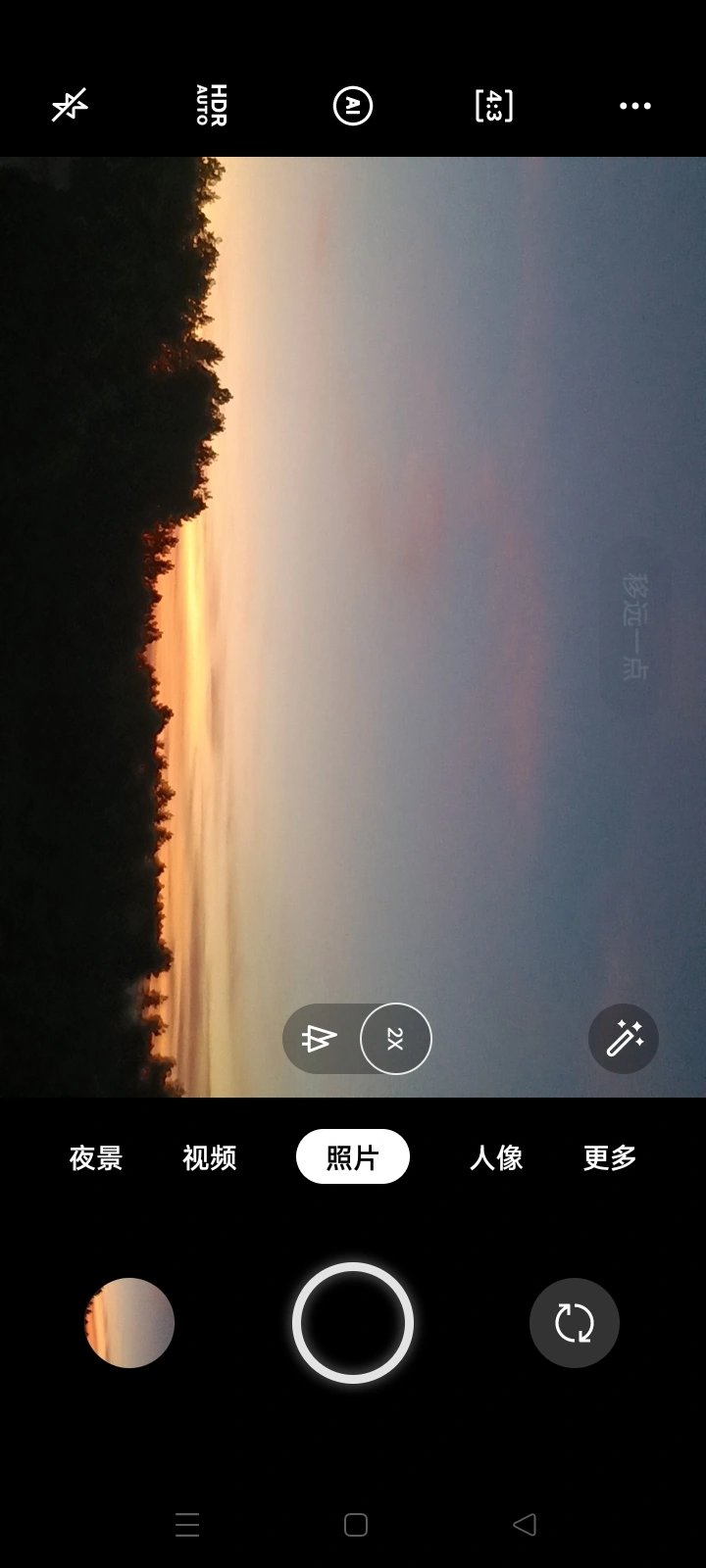
Task: Go to the home screen
Action: (x=356, y=1525)
